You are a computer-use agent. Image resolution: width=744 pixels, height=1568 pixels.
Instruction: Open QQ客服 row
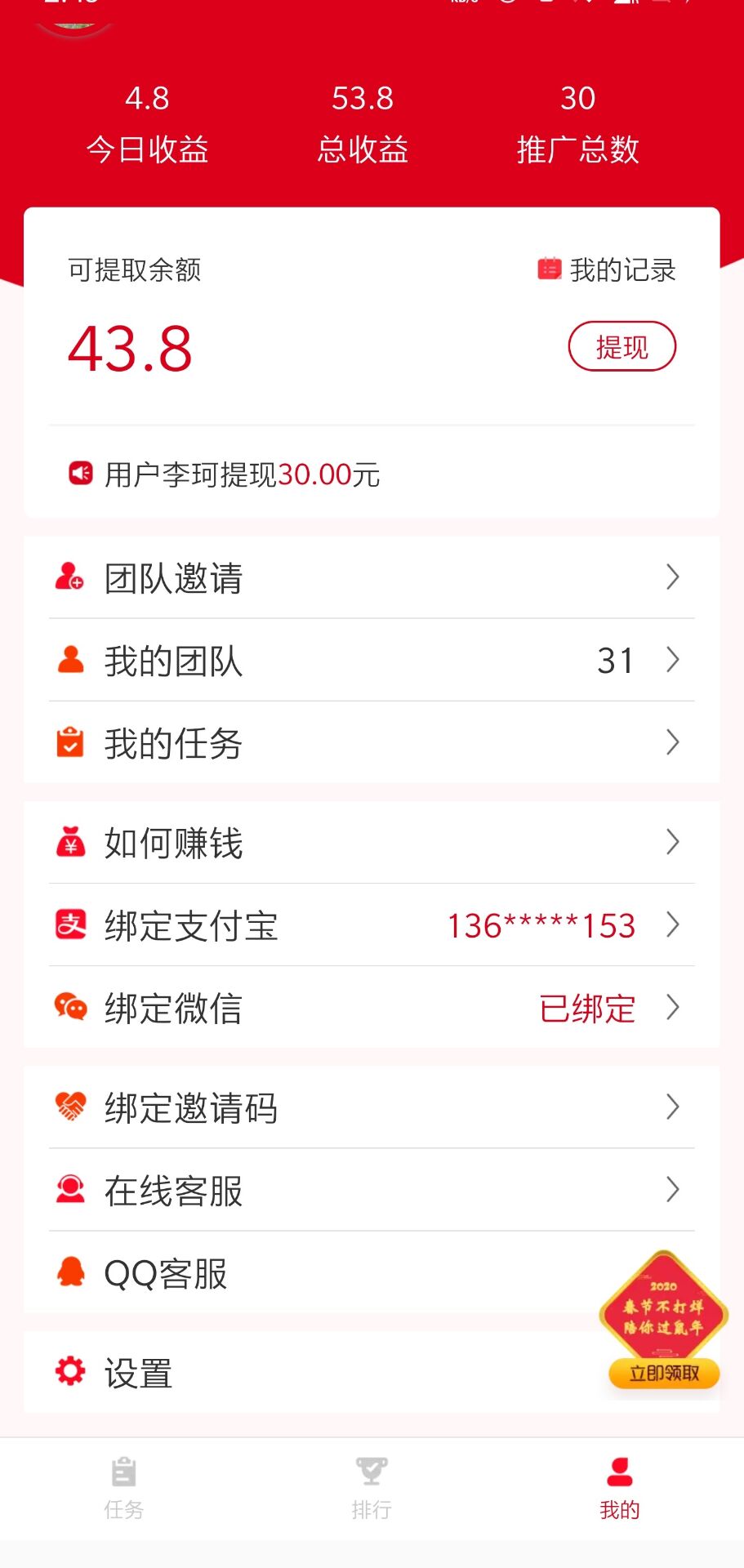pos(327,1273)
